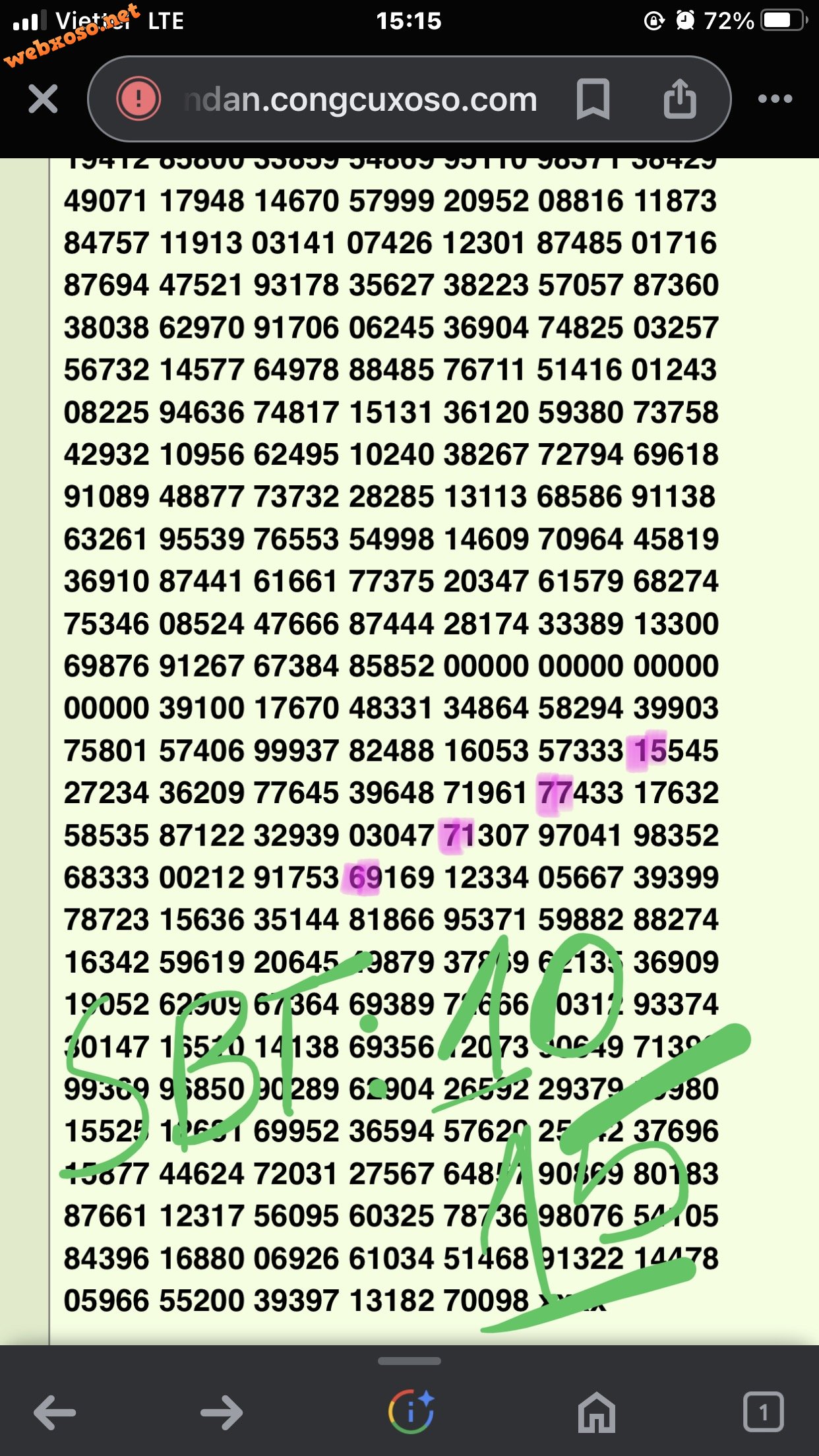819x1456 pixels.
Task: Go to the browser home page
Action: [596, 1412]
